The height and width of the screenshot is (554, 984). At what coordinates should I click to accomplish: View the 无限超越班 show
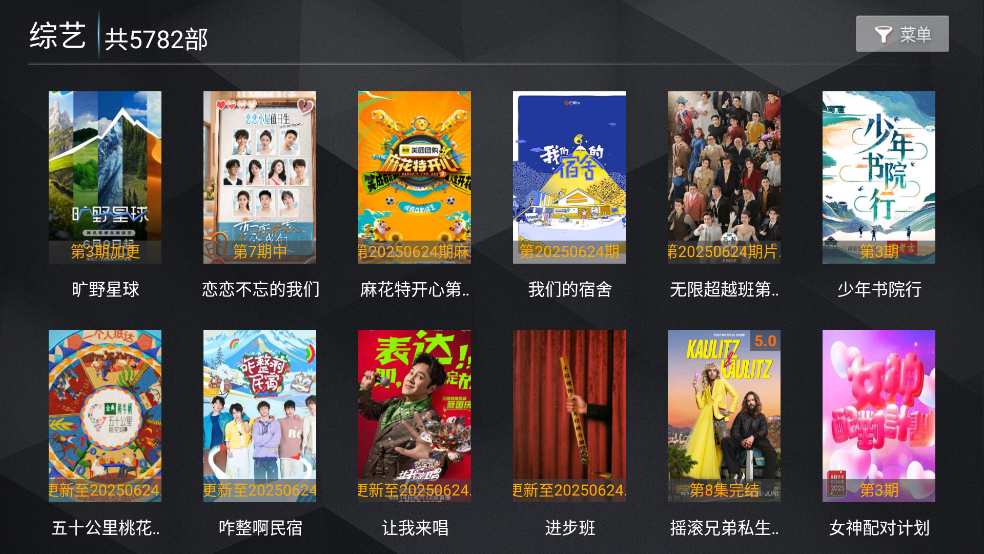[724, 178]
